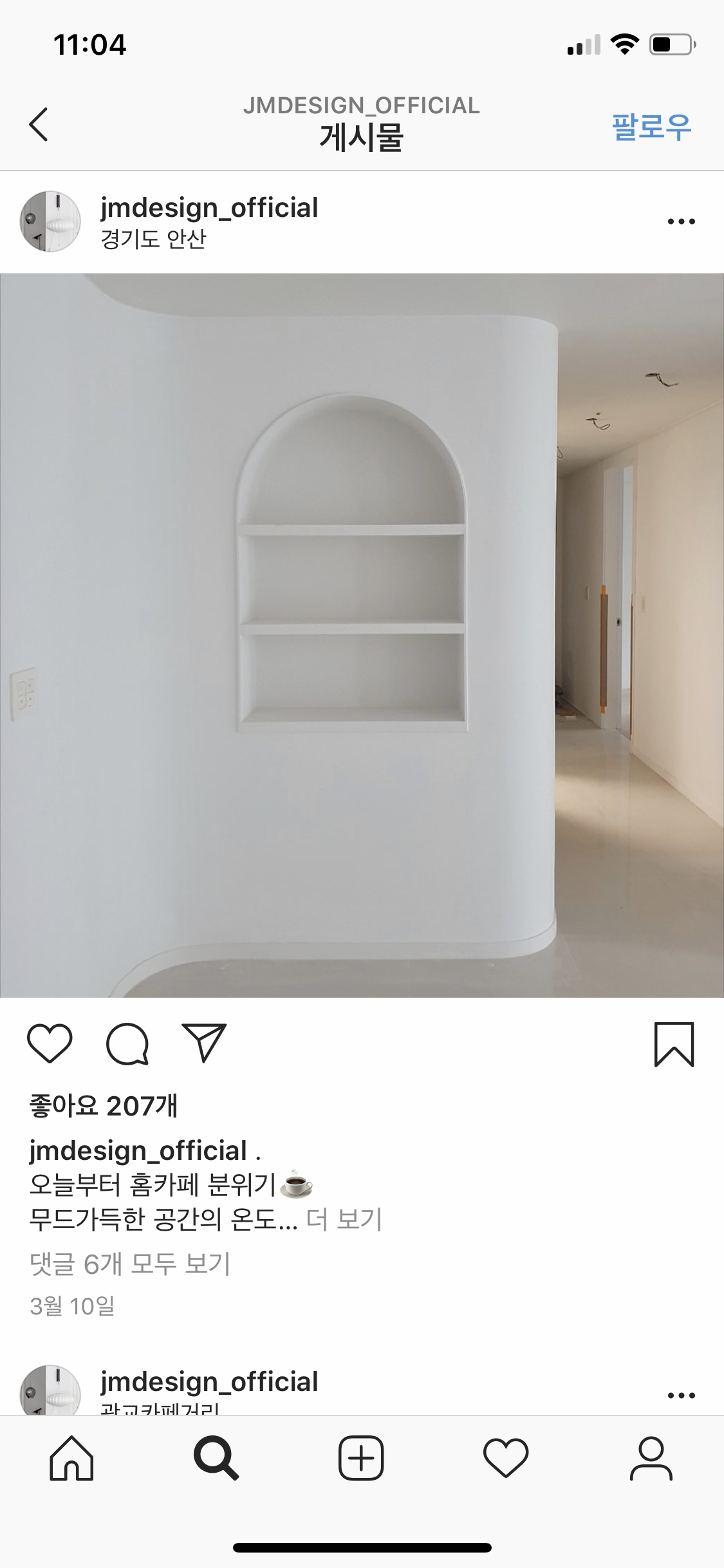Create a new post with the plus tab
This screenshot has width=724, height=1568.
[361, 1458]
